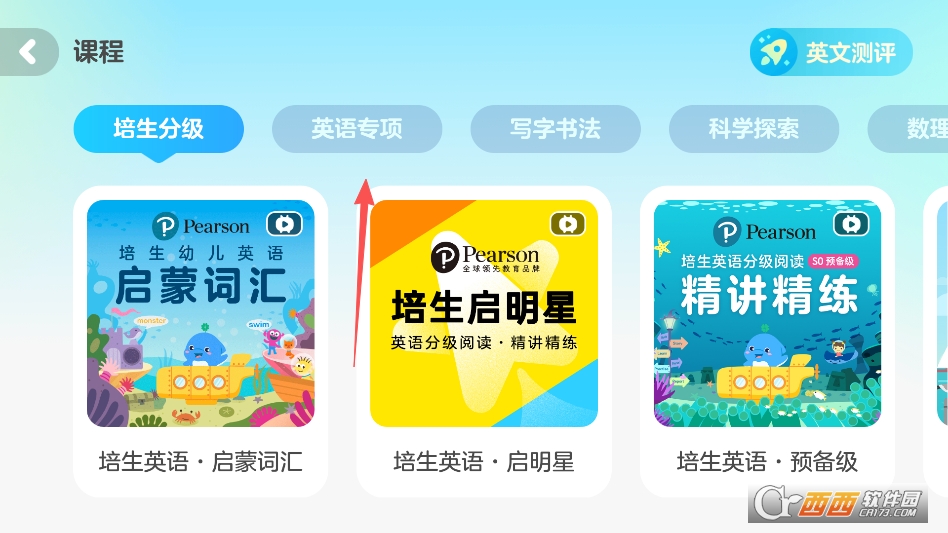The image size is (948, 533).
Task: Open the 英文测评 button
Action: 831,52
